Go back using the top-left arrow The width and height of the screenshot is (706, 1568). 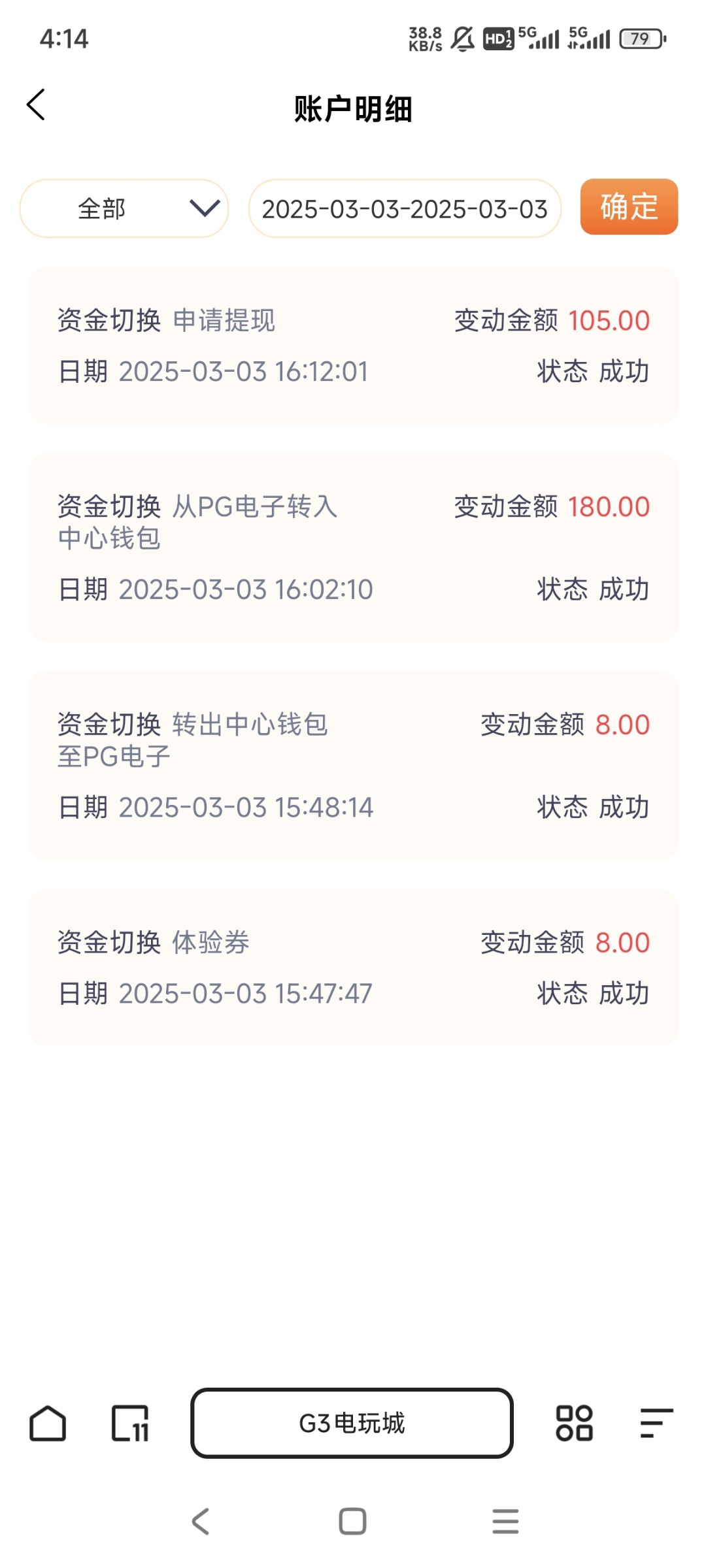tap(36, 105)
